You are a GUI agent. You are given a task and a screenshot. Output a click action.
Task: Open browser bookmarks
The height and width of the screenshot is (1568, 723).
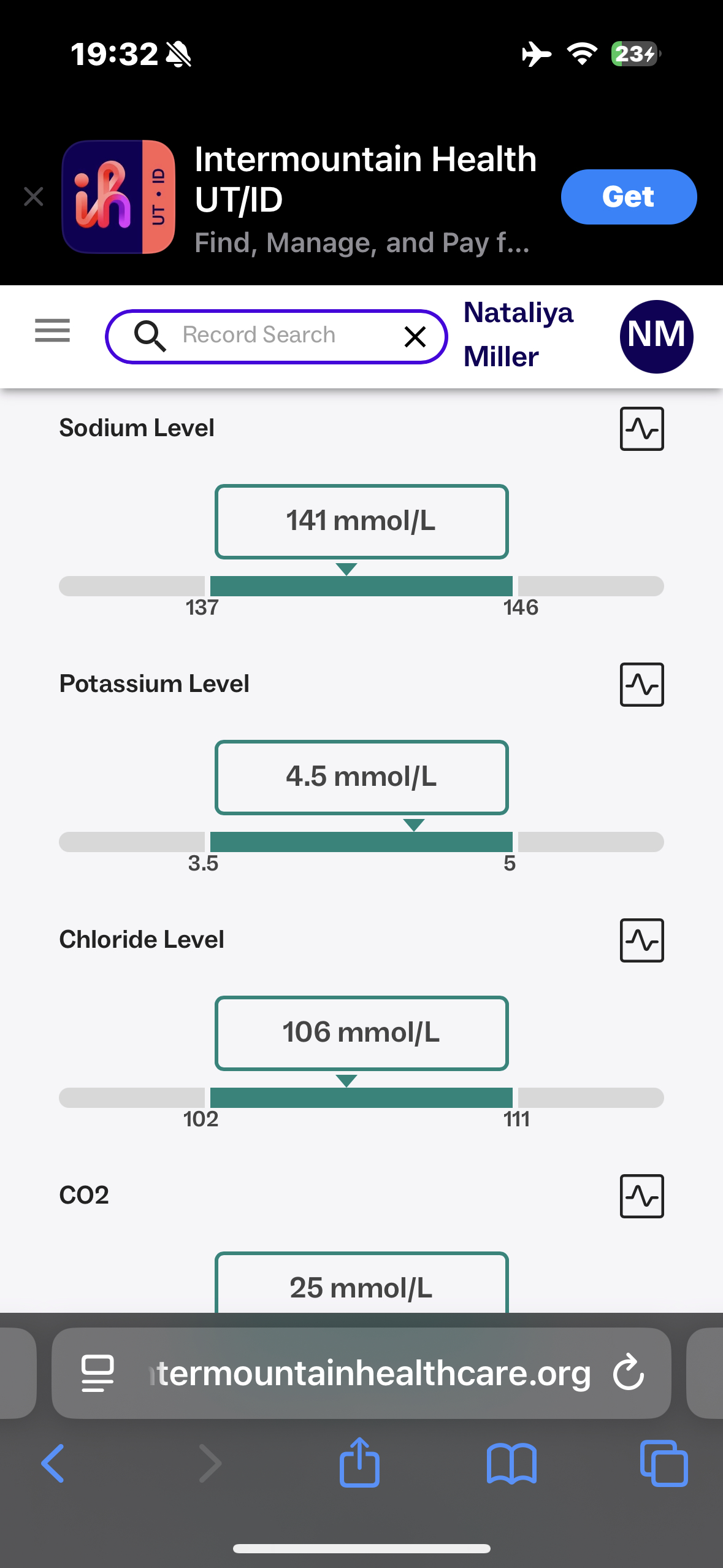pyautogui.click(x=511, y=1463)
